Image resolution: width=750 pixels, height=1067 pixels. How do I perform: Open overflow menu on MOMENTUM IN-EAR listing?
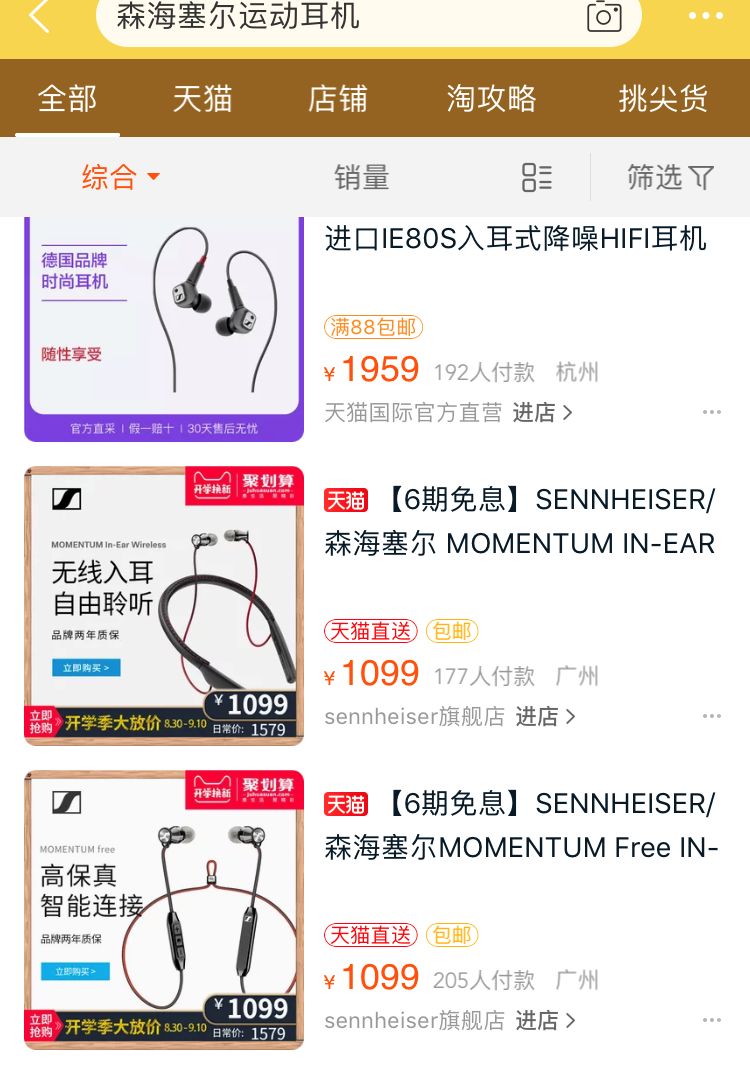(x=712, y=715)
